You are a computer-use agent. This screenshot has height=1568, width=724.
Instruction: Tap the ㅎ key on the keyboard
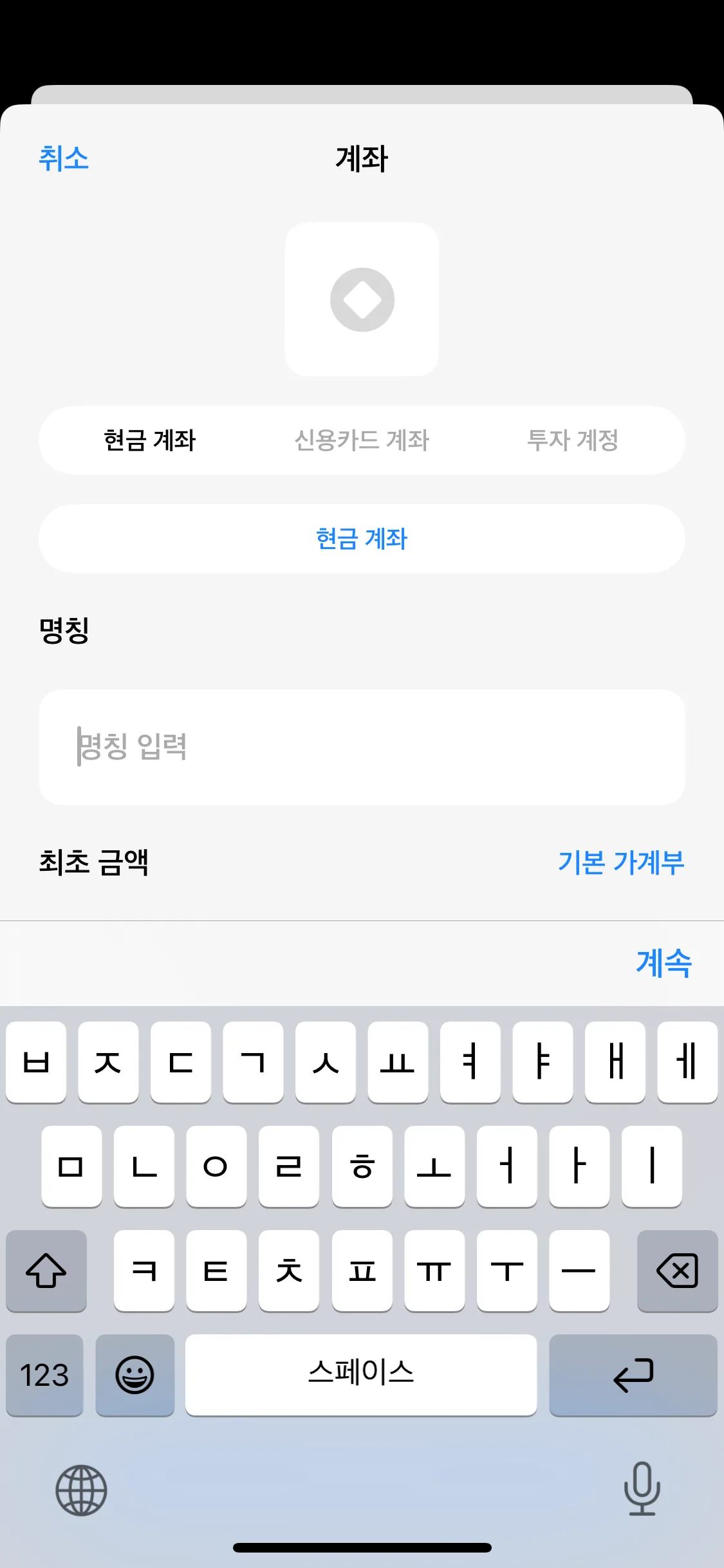point(362,1167)
